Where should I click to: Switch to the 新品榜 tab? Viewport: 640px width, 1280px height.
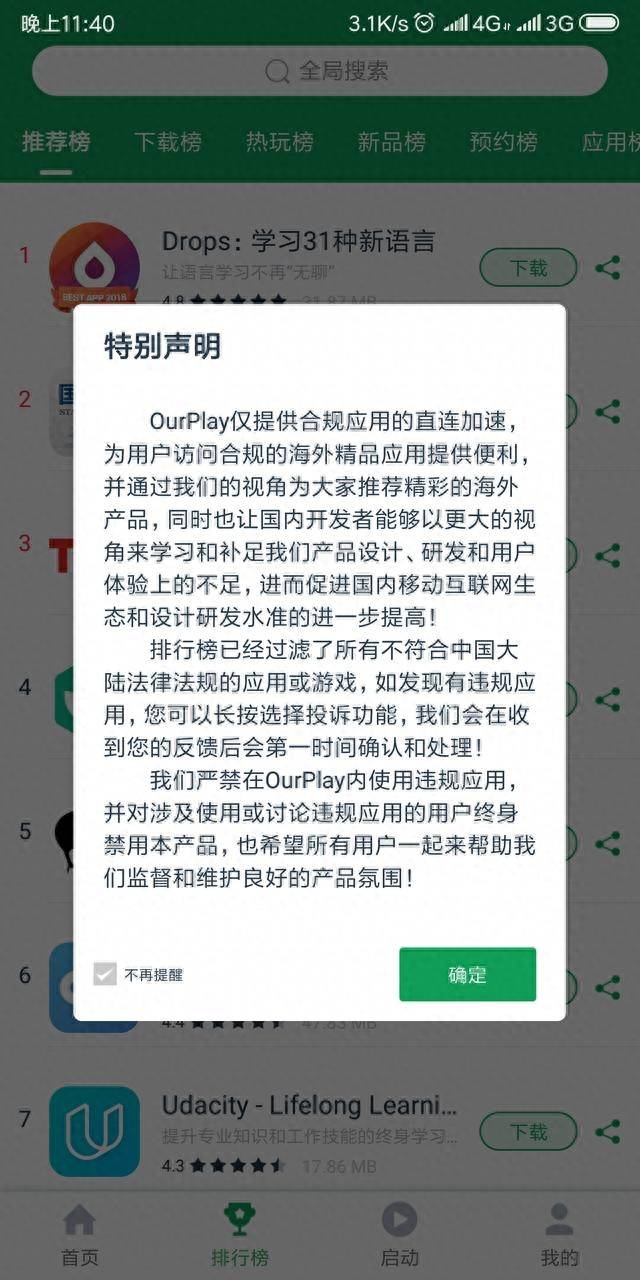click(x=392, y=142)
